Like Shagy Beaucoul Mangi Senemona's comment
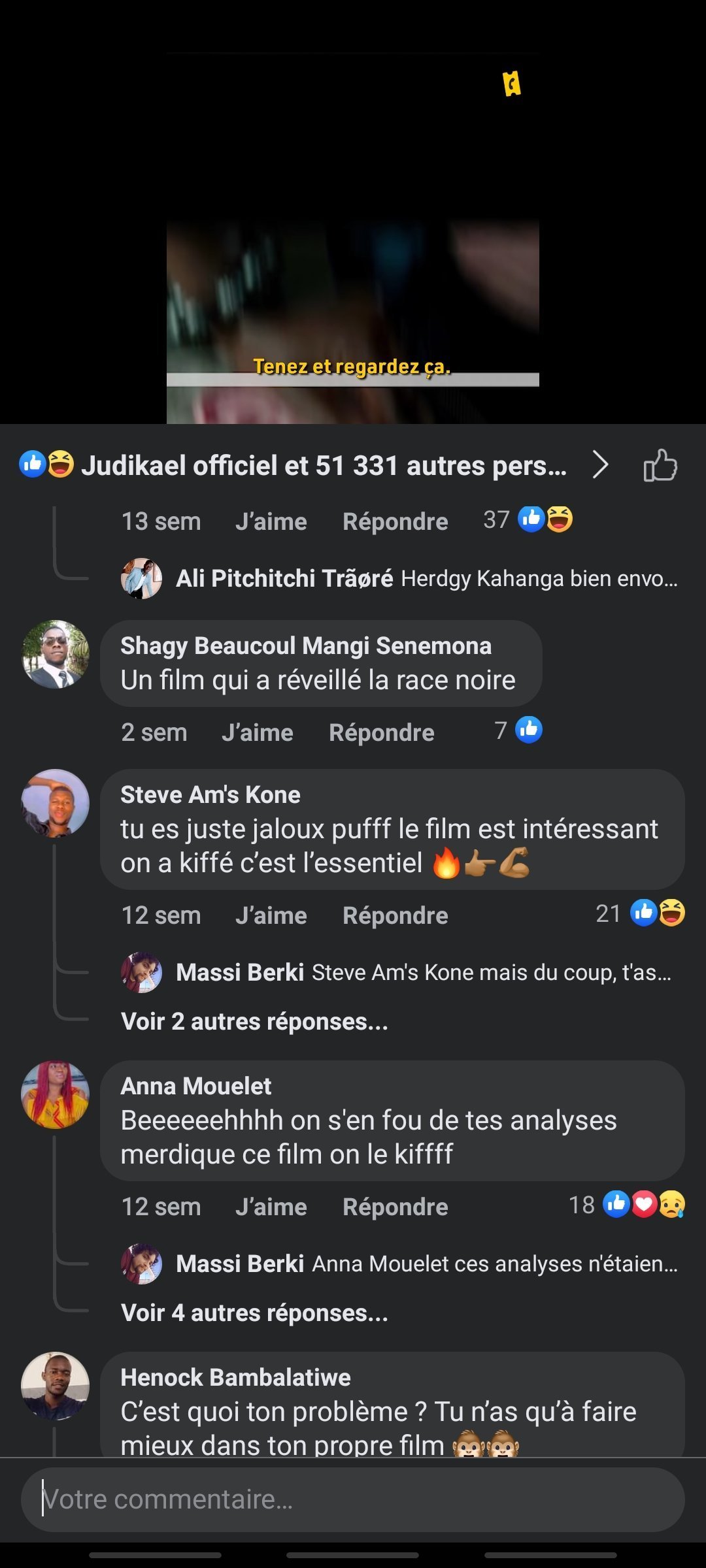 pos(258,733)
